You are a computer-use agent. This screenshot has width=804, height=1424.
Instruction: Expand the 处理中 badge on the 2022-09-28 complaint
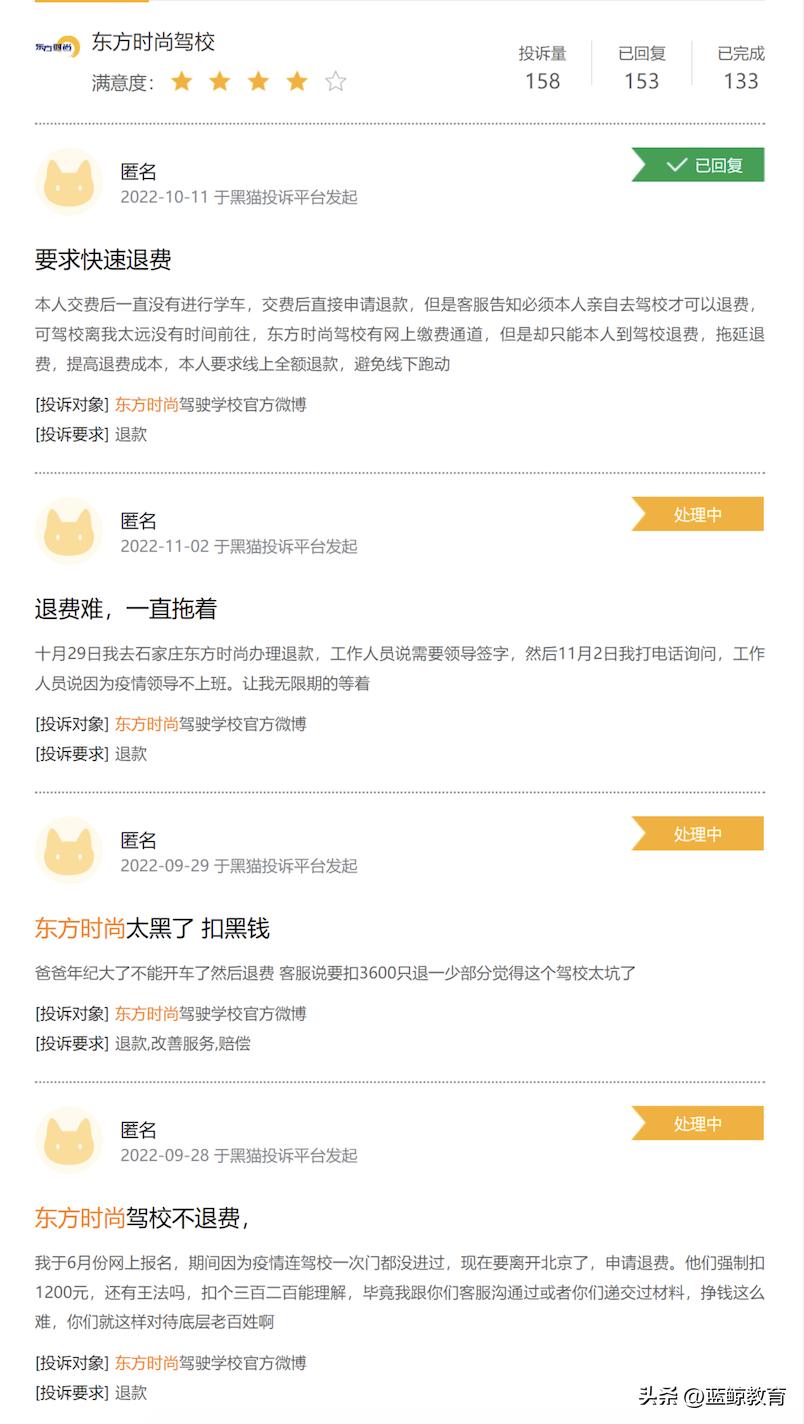click(700, 1123)
